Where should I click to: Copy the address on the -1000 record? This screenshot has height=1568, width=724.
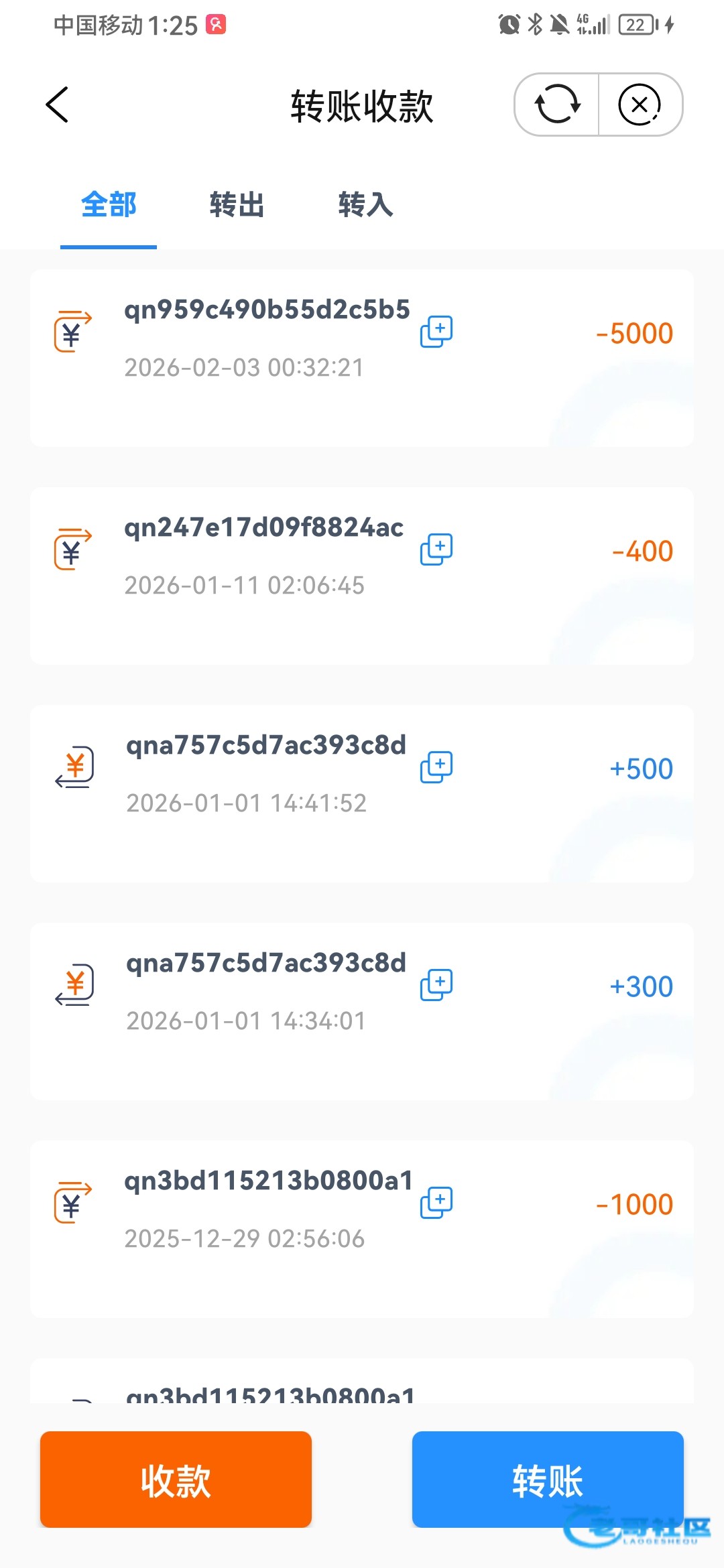(436, 1202)
